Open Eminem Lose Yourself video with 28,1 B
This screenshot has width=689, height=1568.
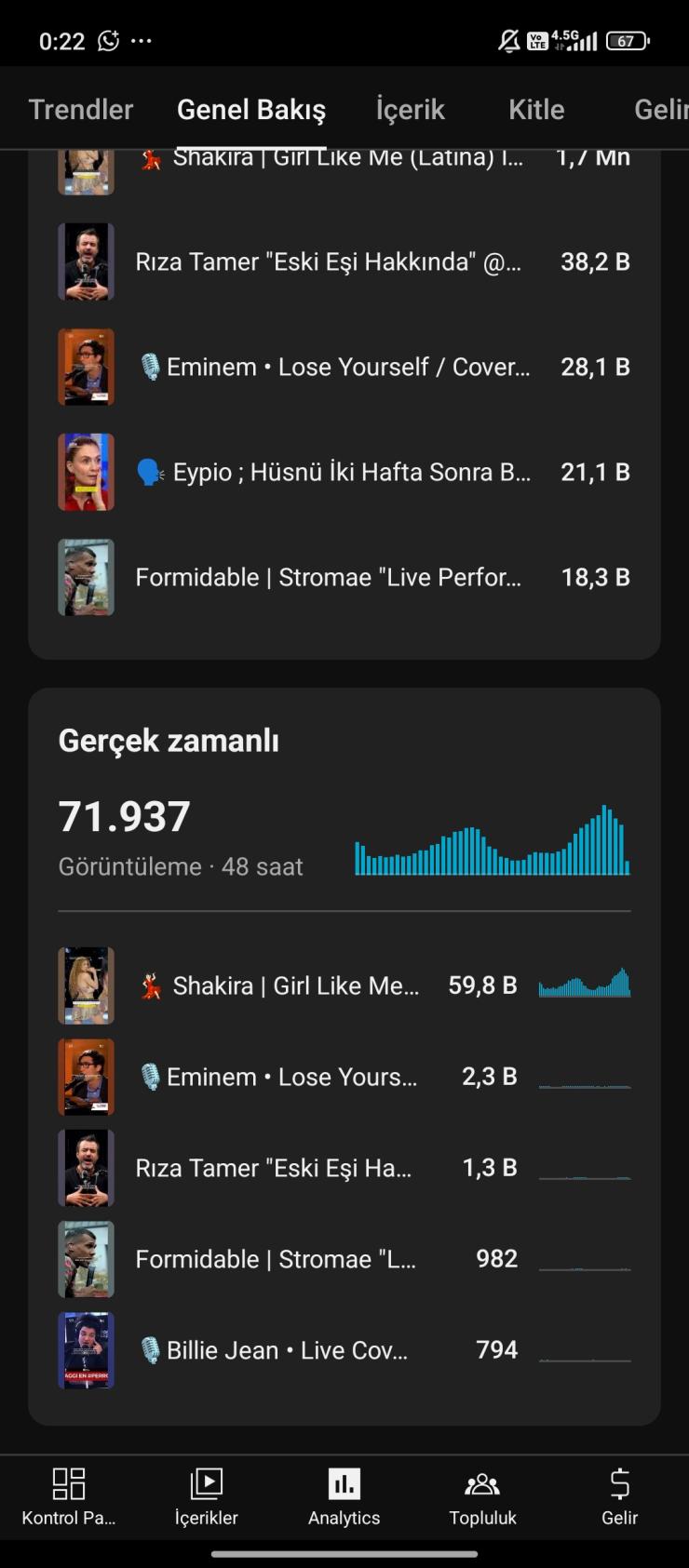343,367
